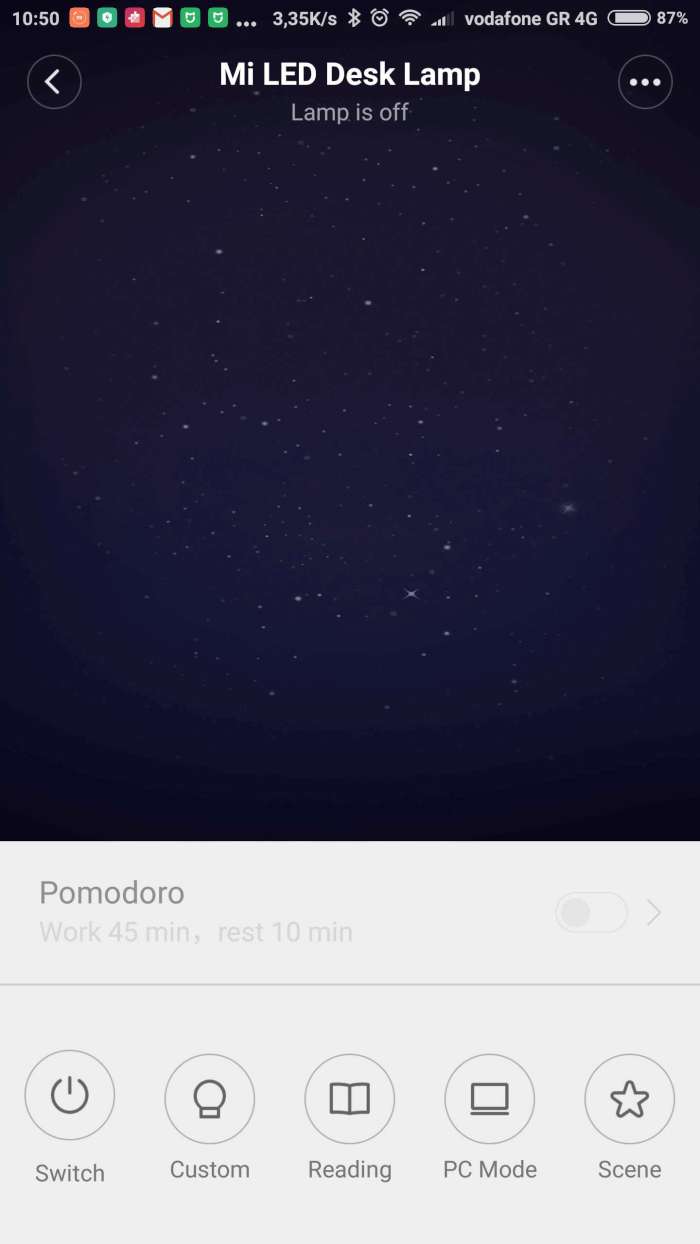Open Pomodoro settings via the chevron
Screen dimensions: 700x1244
pyautogui.click(x=654, y=912)
